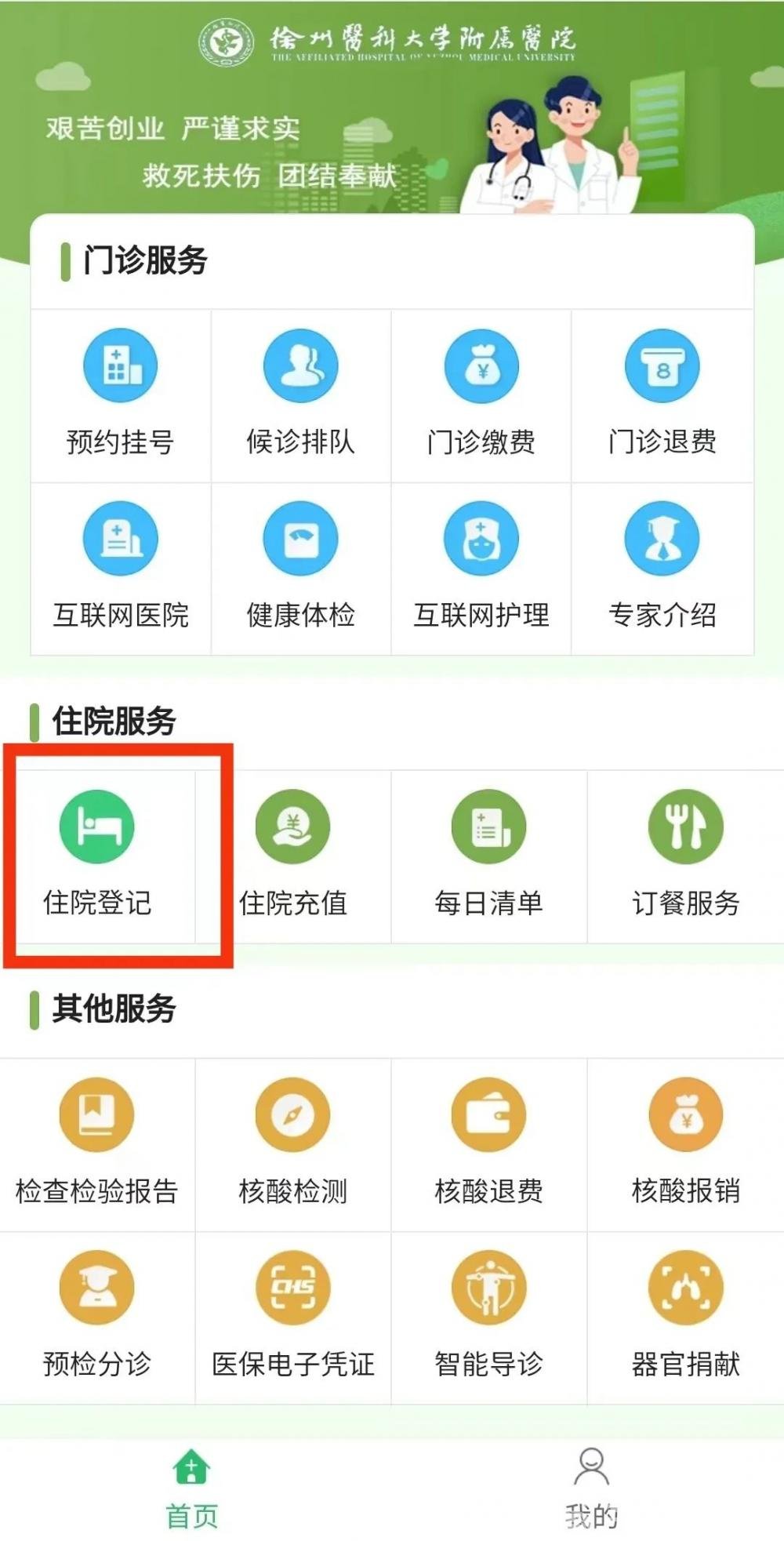The height and width of the screenshot is (1541, 784).
Task: Check 候诊排队 waiting queue
Action: tap(300, 392)
